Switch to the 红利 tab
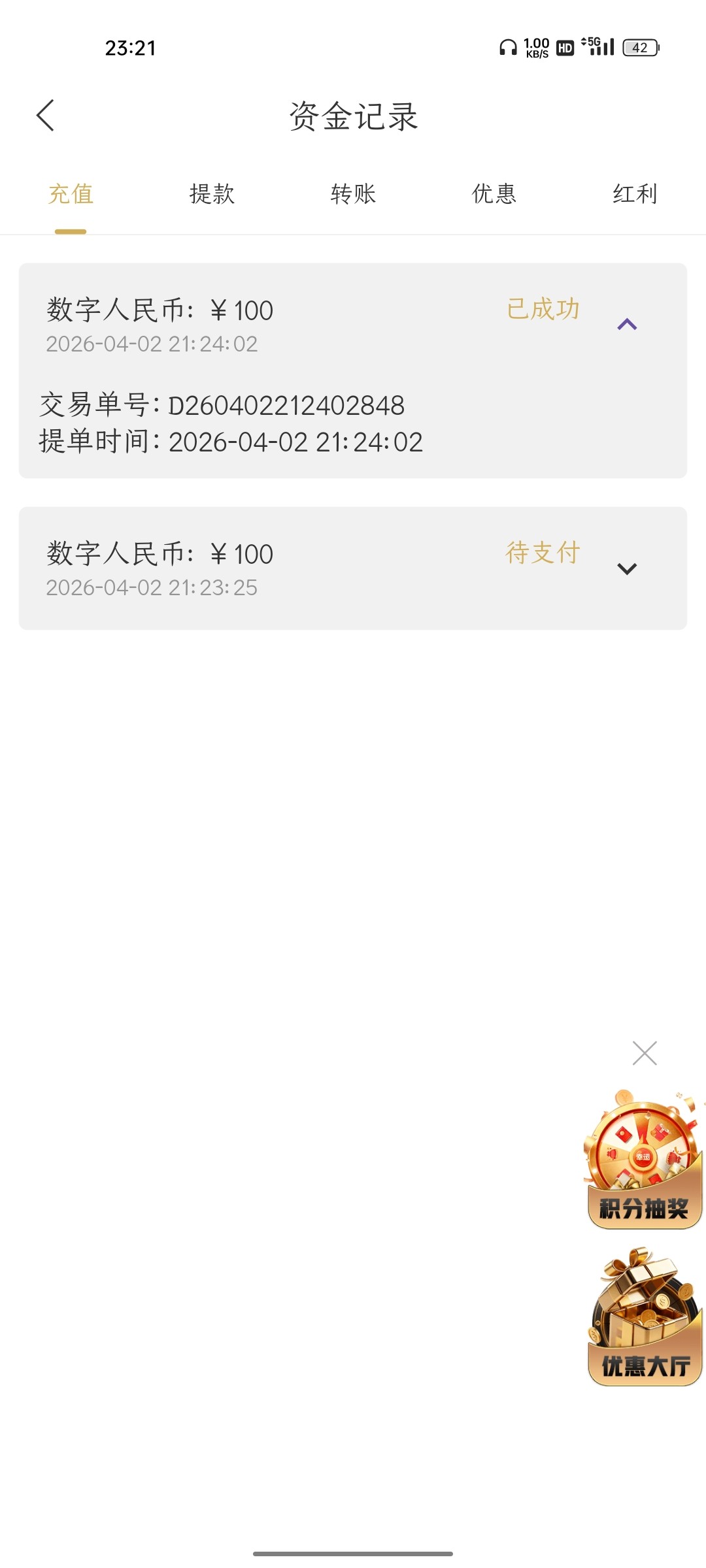The image size is (706, 1568). pos(635,195)
